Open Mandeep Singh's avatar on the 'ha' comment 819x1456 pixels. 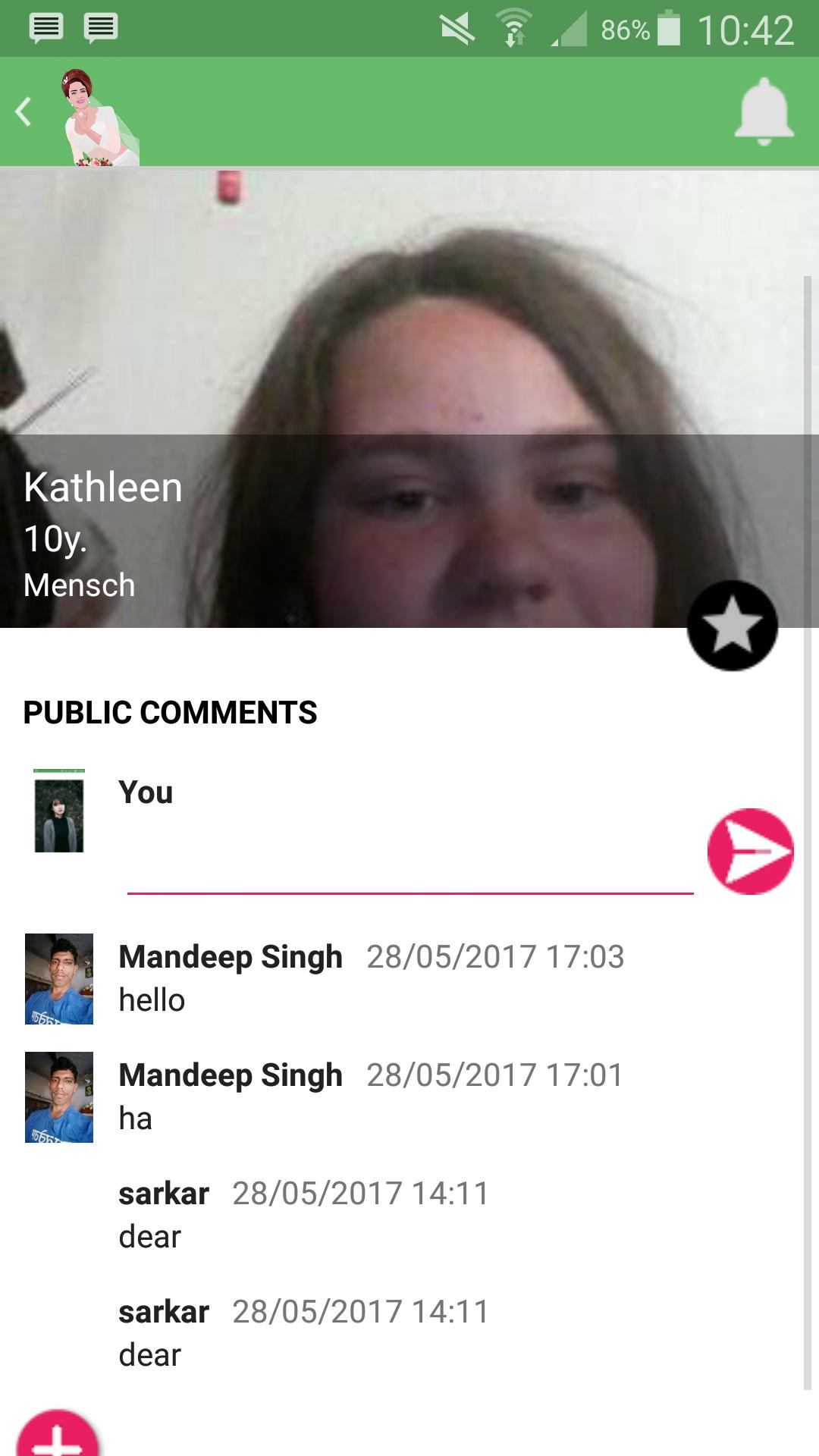59,1097
